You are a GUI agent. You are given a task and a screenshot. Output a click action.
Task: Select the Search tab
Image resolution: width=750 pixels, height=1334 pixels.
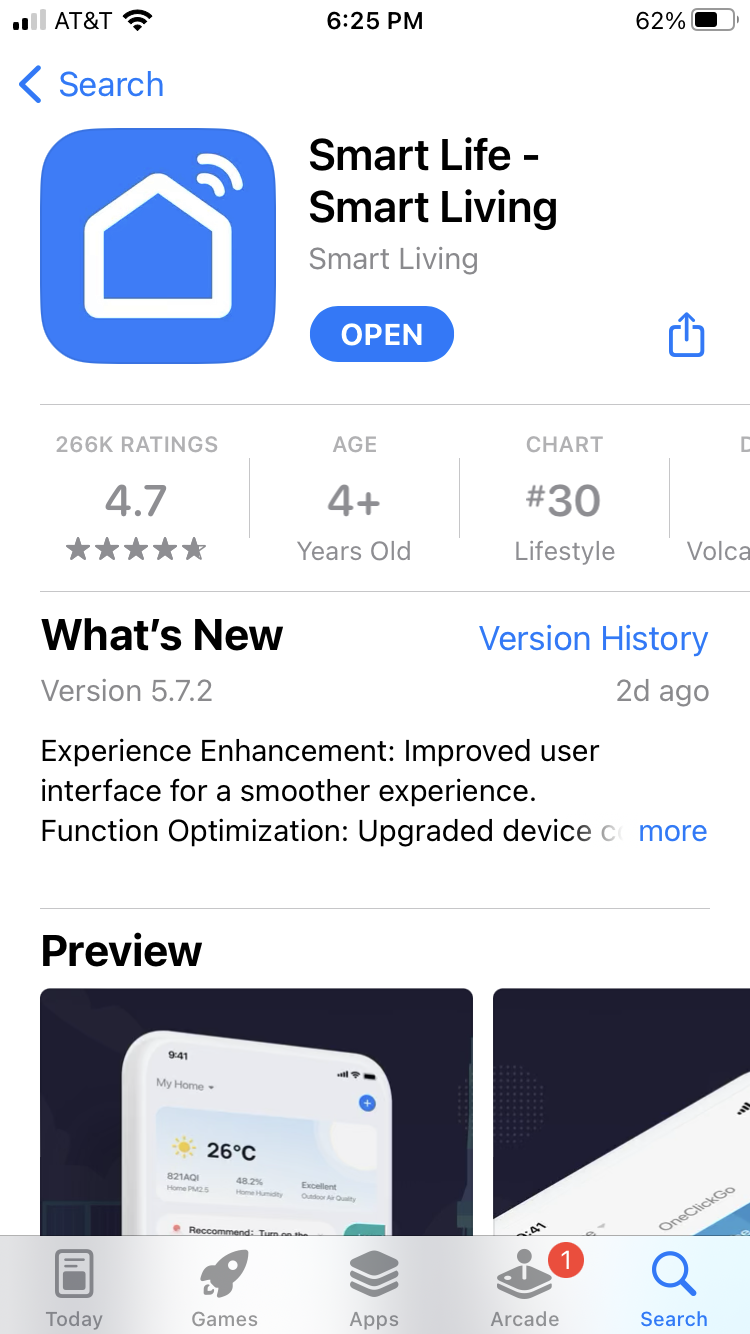coord(673,1288)
